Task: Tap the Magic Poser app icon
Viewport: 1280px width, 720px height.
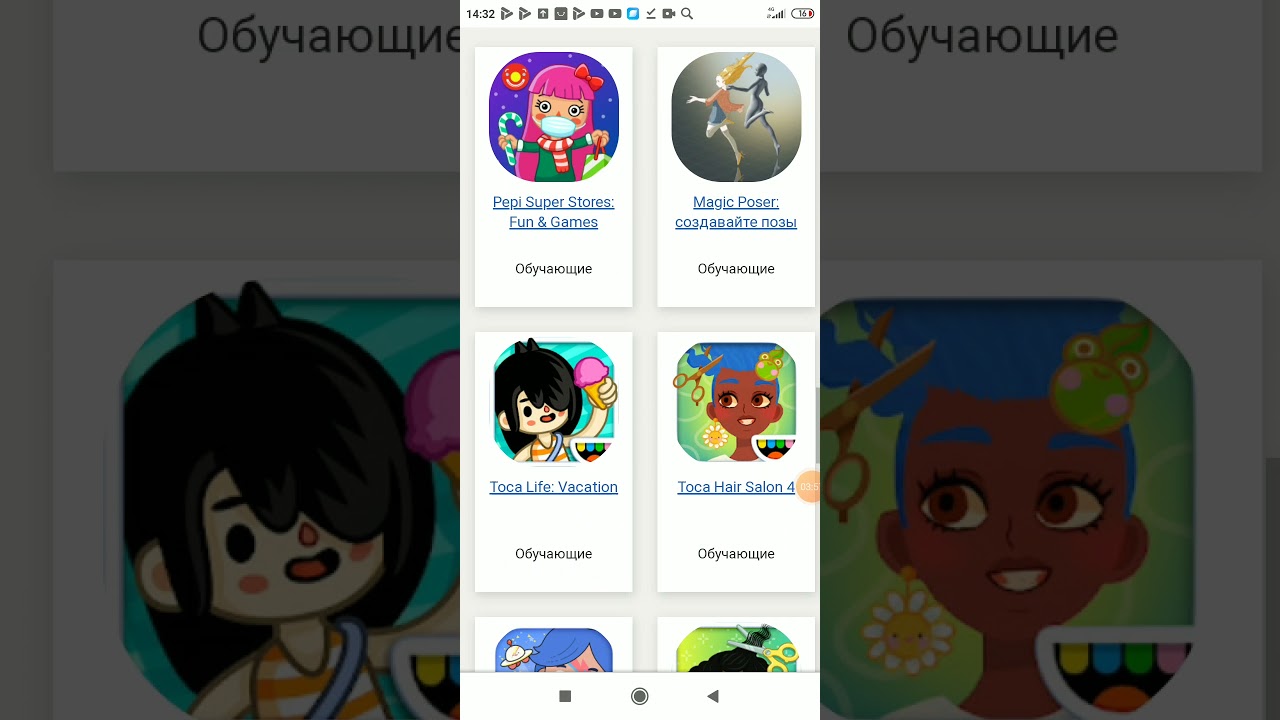Action: coord(736,117)
